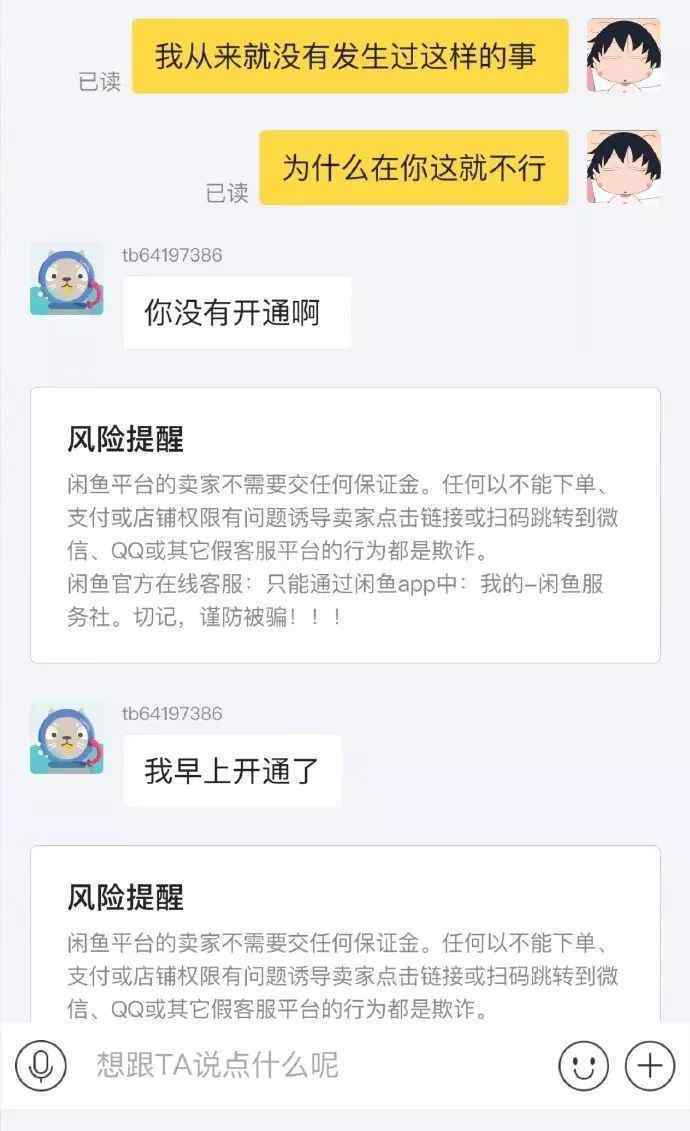The width and height of the screenshot is (690, 1131).
Task: Tap the voice input microphone icon
Action: coord(41,1065)
